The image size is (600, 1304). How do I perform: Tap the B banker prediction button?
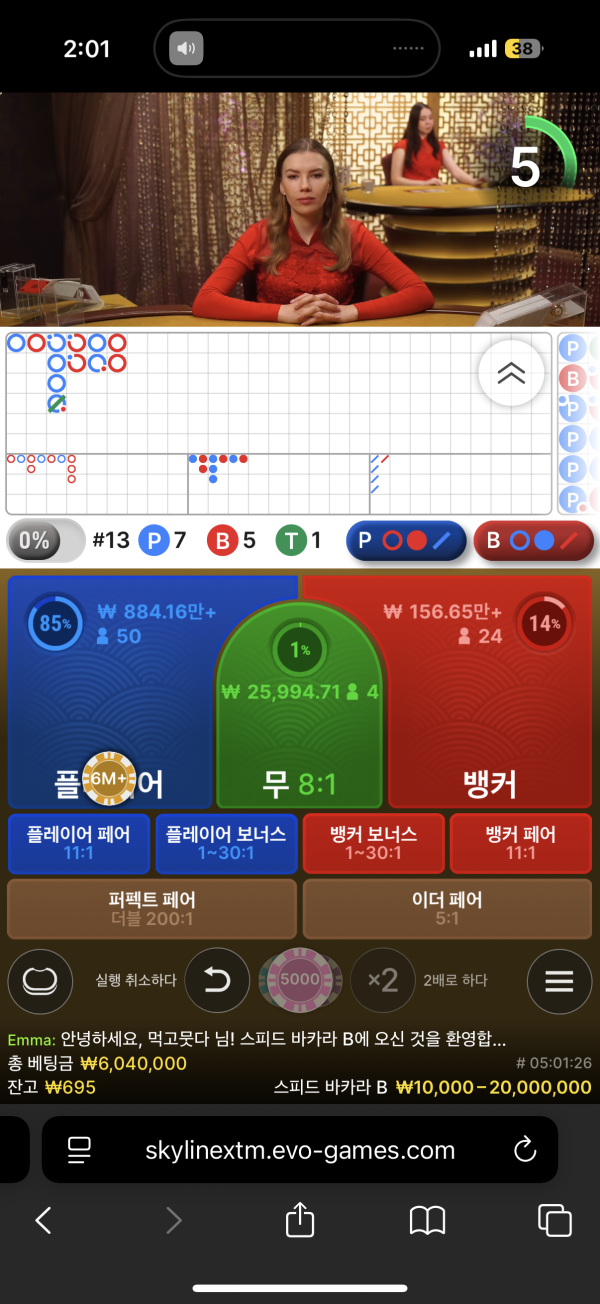point(533,541)
